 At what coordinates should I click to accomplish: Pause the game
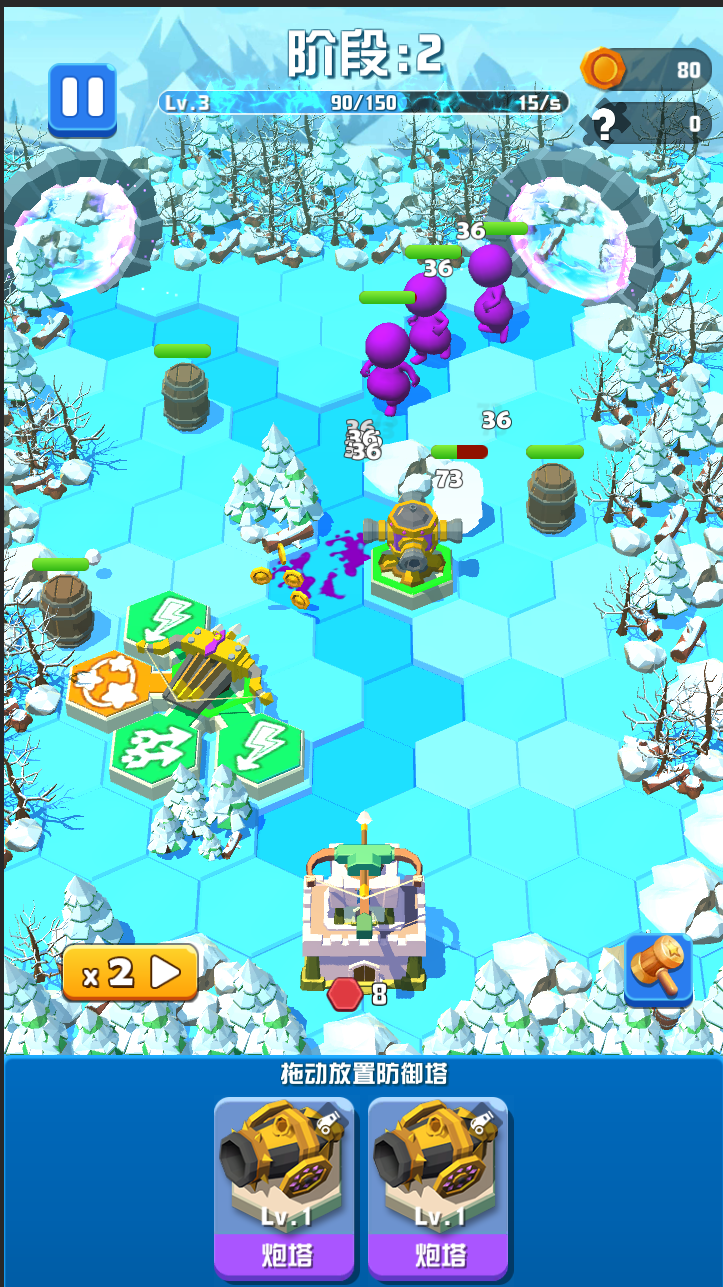[x=82, y=97]
